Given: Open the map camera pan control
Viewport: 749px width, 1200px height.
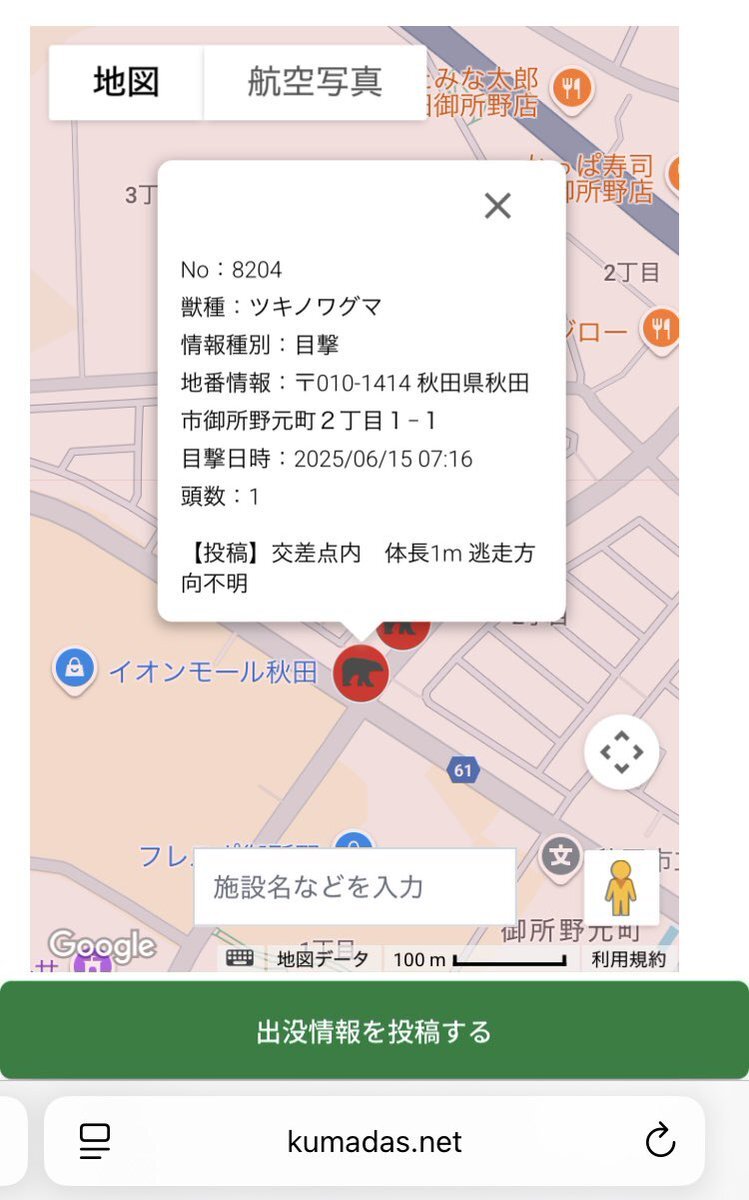Looking at the screenshot, I should pyautogui.click(x=621, y=752).
